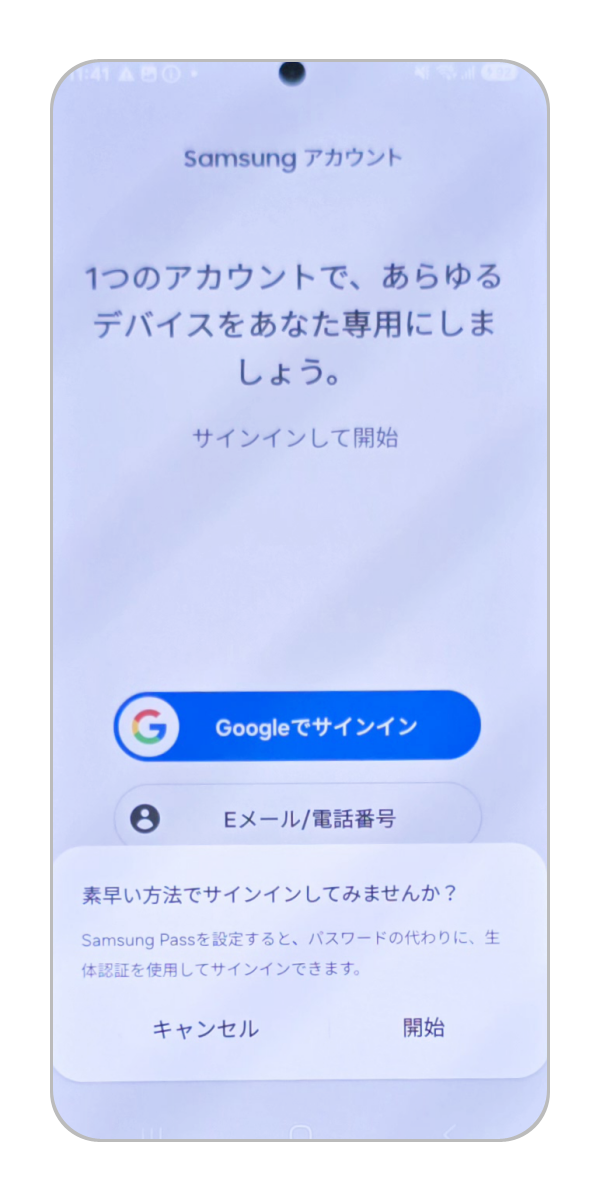Tap 開始 to set up Samsung Pass

tap(424, 1027)
